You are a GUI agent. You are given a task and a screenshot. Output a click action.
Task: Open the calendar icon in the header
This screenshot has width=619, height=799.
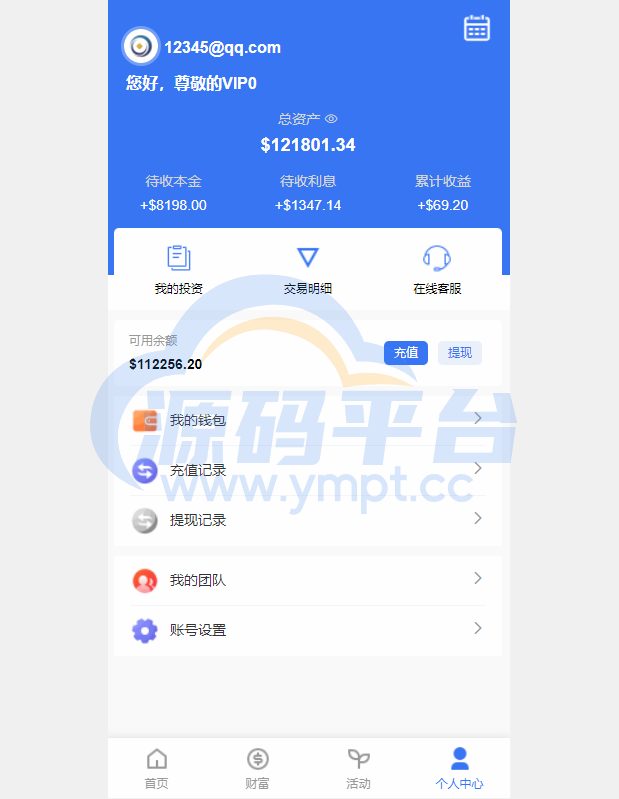[x=477, y=28]
